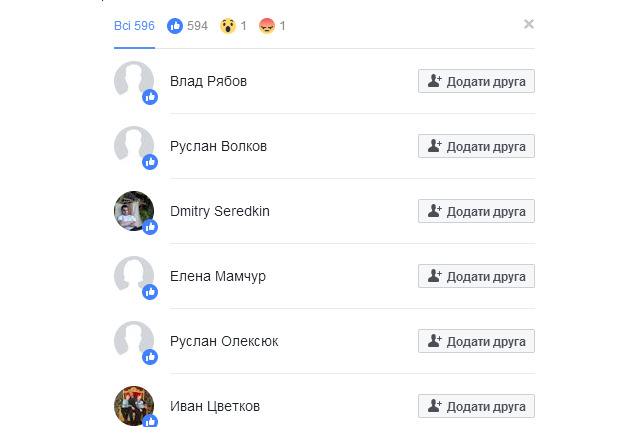640x427 pixels.
Task: Open Иван Цветков's profile
Action: click(215, 406)
